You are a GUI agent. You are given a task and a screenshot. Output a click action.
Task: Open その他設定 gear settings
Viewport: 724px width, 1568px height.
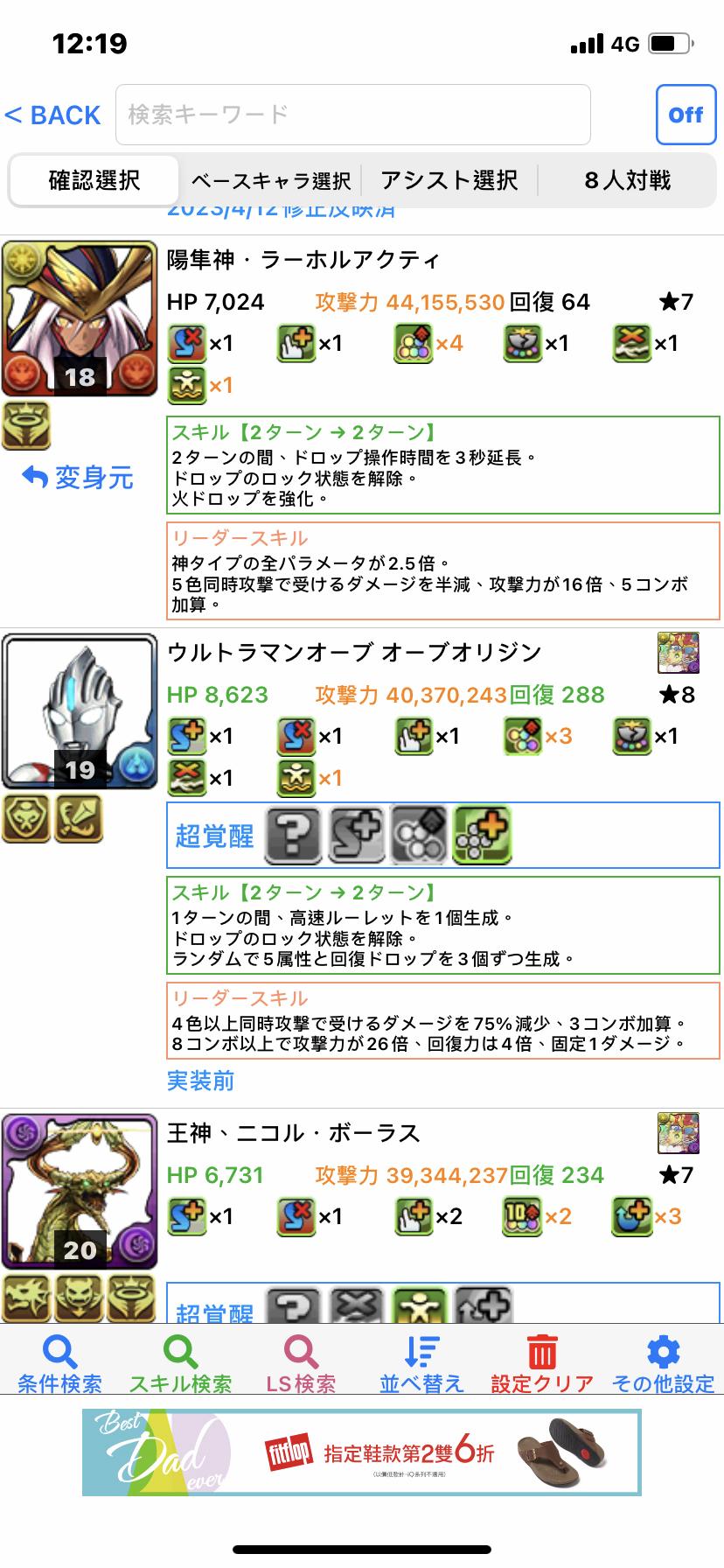[663, 1364]
